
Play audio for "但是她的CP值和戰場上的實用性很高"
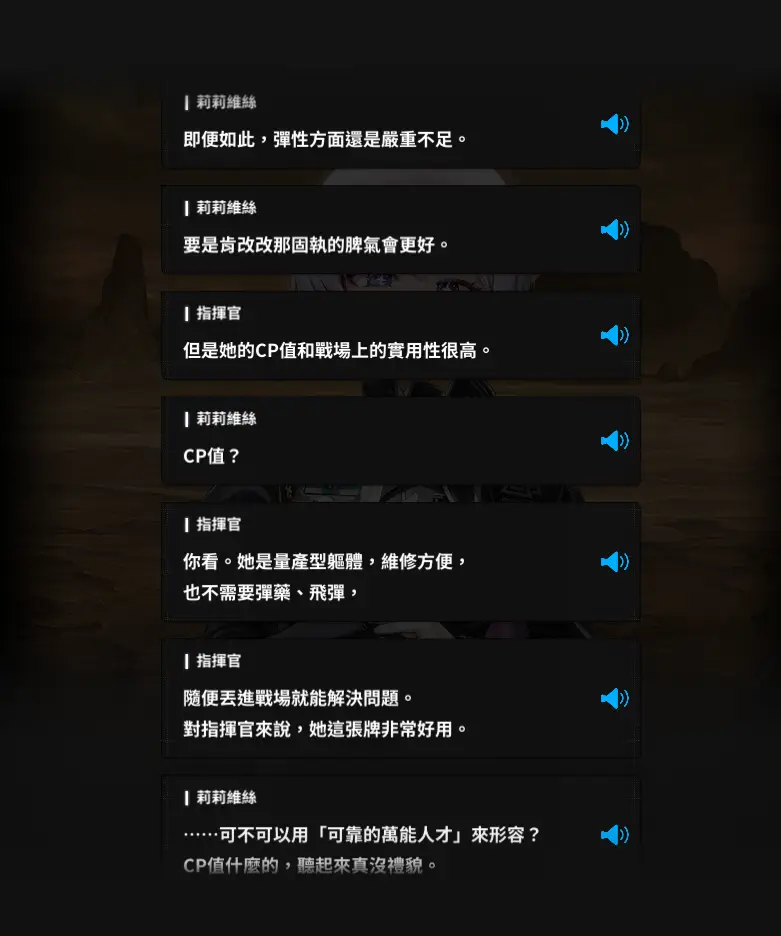coord(613,335)
